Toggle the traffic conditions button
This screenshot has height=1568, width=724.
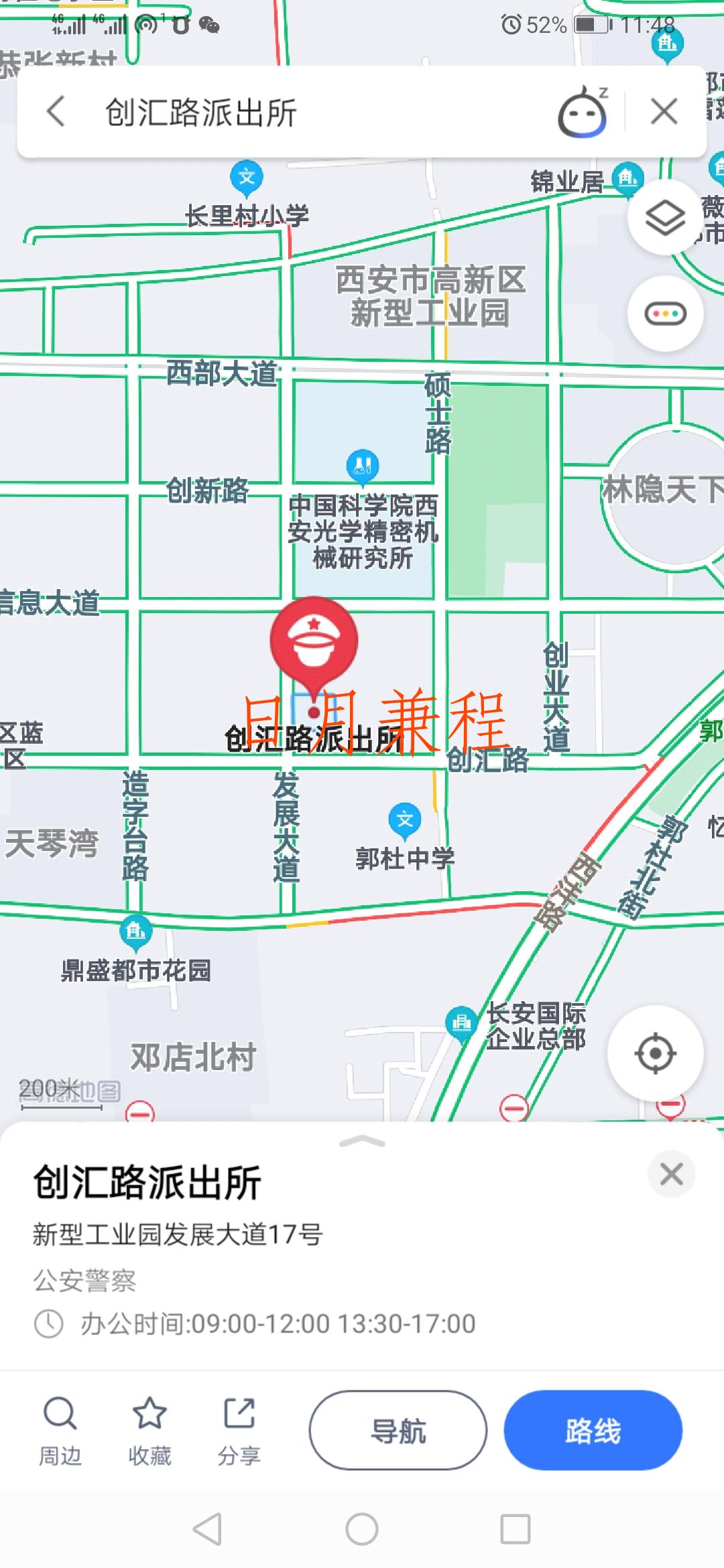pyautogui.click(x=664, y=314)
